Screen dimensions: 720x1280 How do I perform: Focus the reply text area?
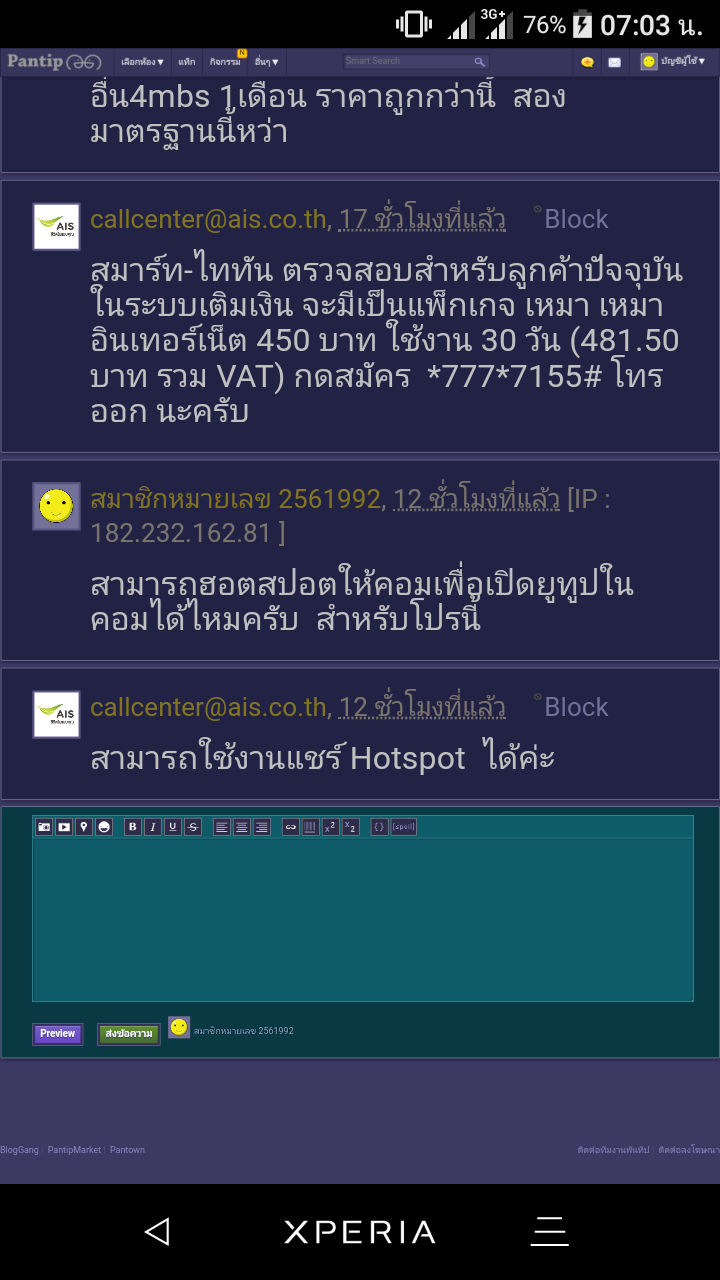(362, 918)
